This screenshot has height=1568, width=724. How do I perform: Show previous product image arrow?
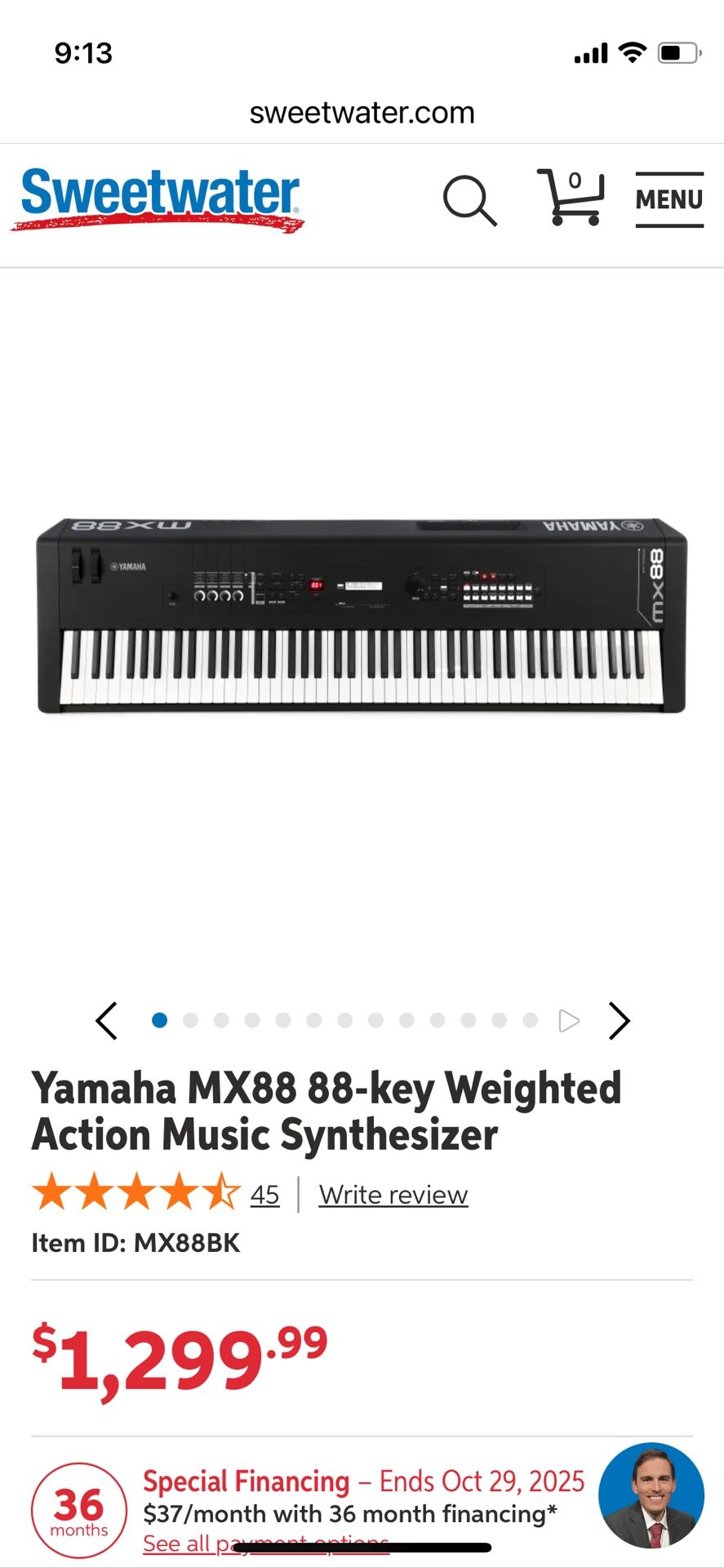(x=107, y=1021)
